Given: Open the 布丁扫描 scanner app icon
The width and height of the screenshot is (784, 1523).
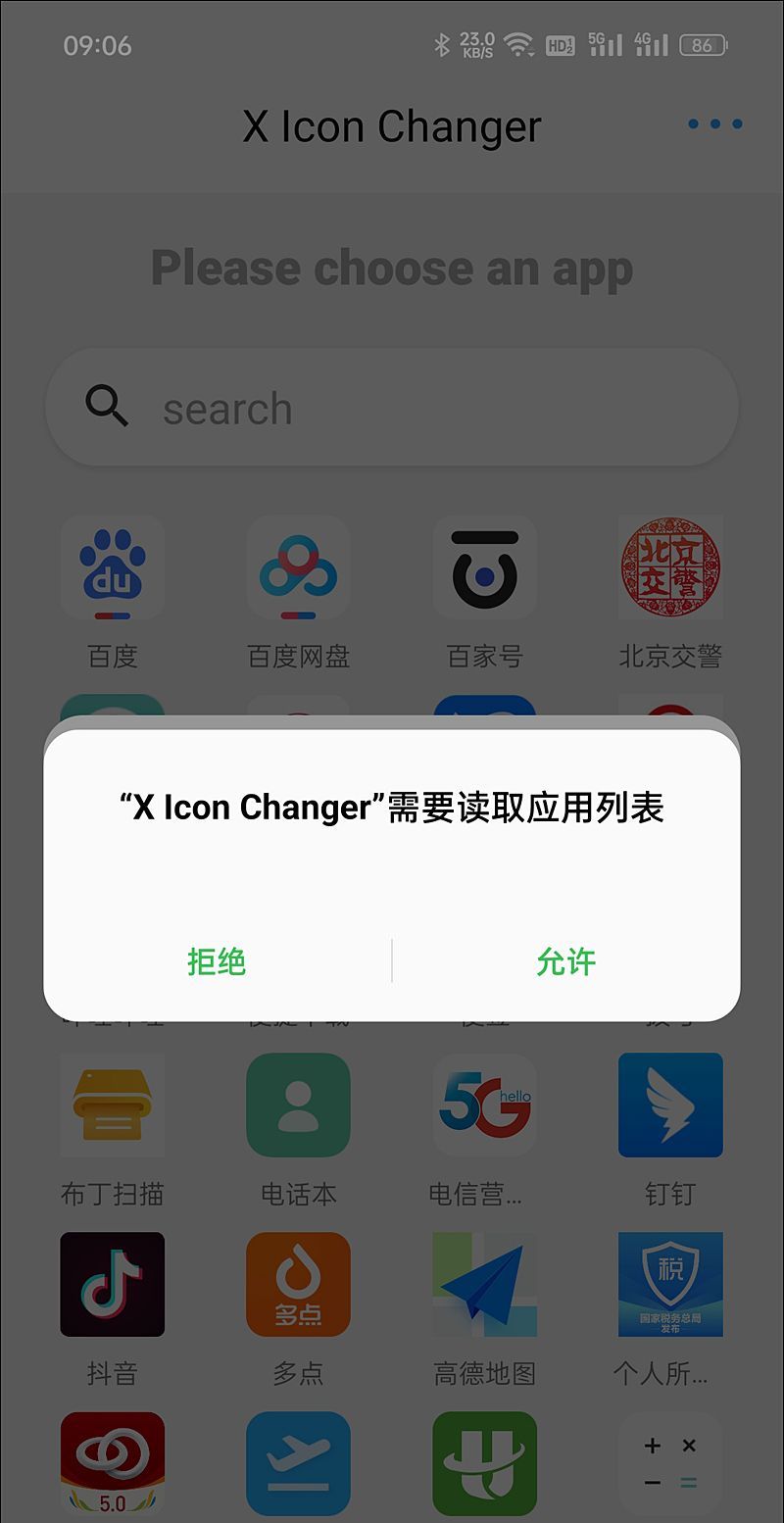Looking at the screenshot, I should click(x=112, y=1105).
